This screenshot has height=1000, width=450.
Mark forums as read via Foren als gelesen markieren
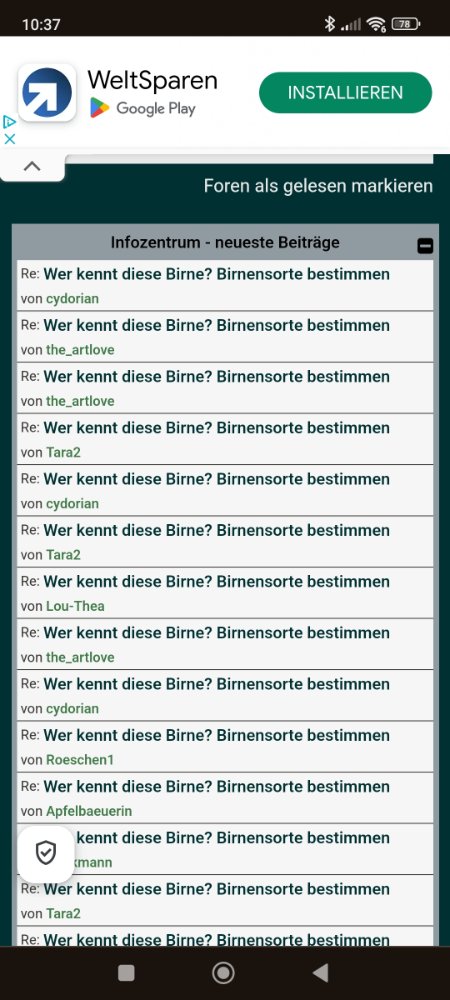[318, 186]
